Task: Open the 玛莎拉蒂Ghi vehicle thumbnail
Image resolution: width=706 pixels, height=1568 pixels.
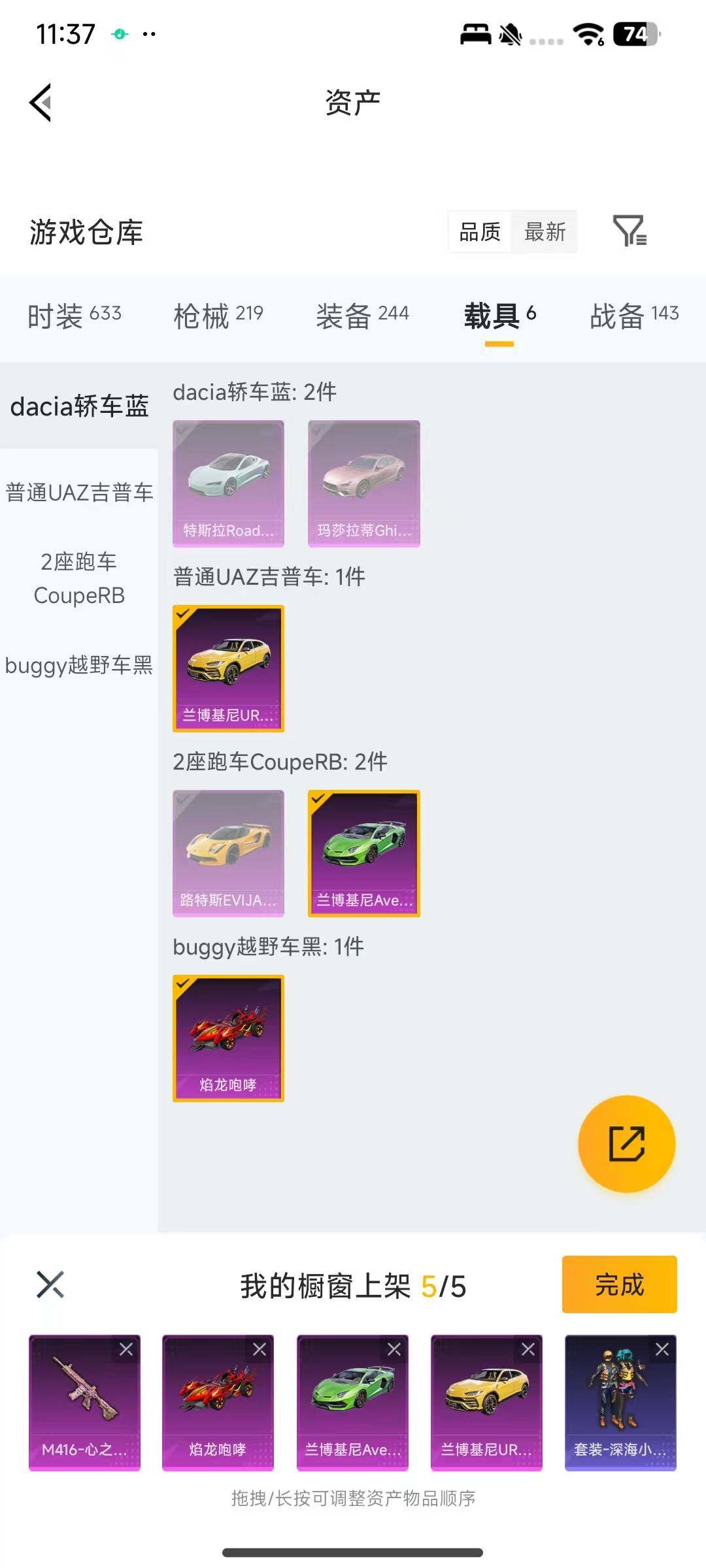Action: (x=363, y=482)
